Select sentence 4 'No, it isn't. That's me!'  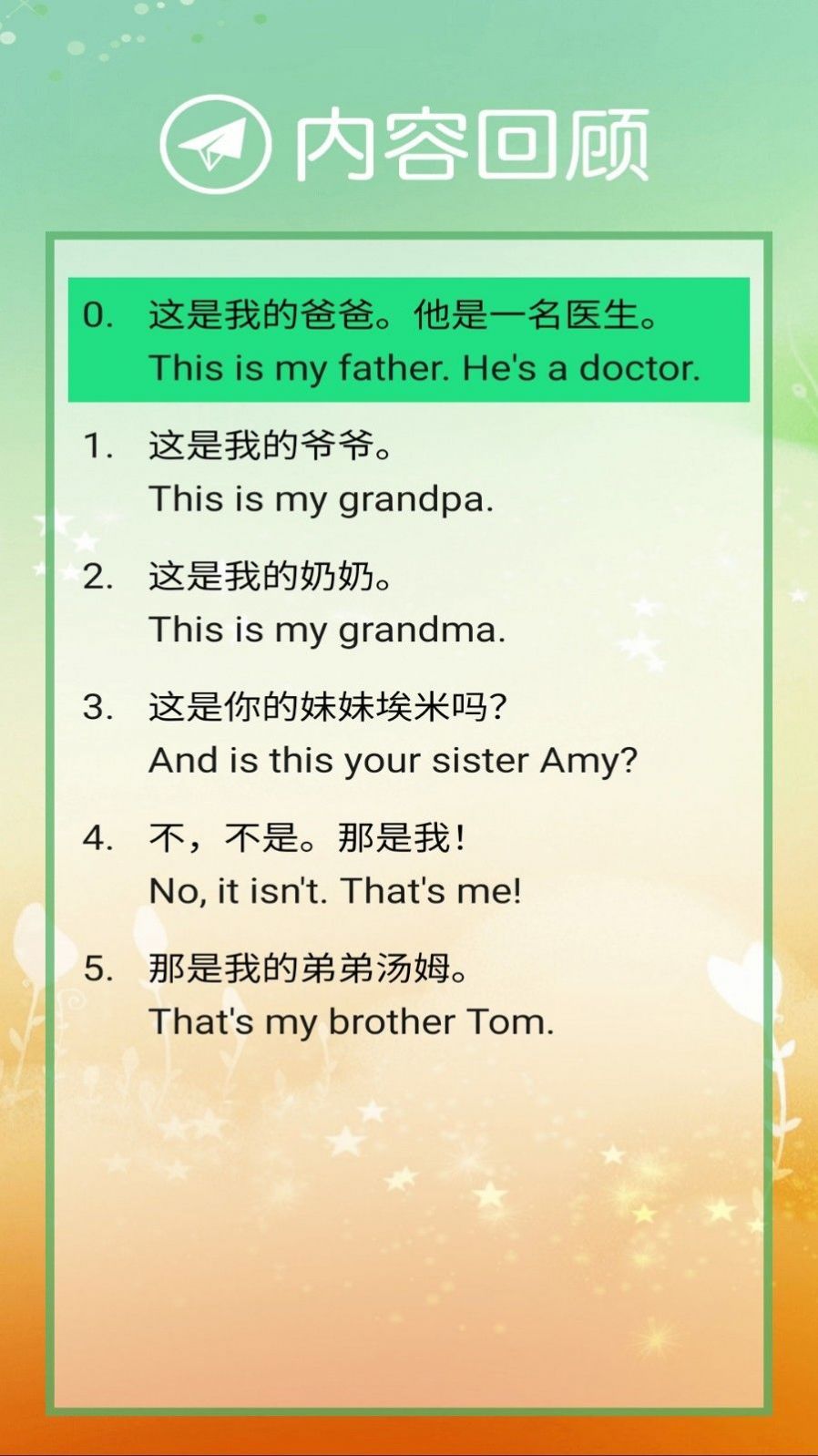pos(408,864)
